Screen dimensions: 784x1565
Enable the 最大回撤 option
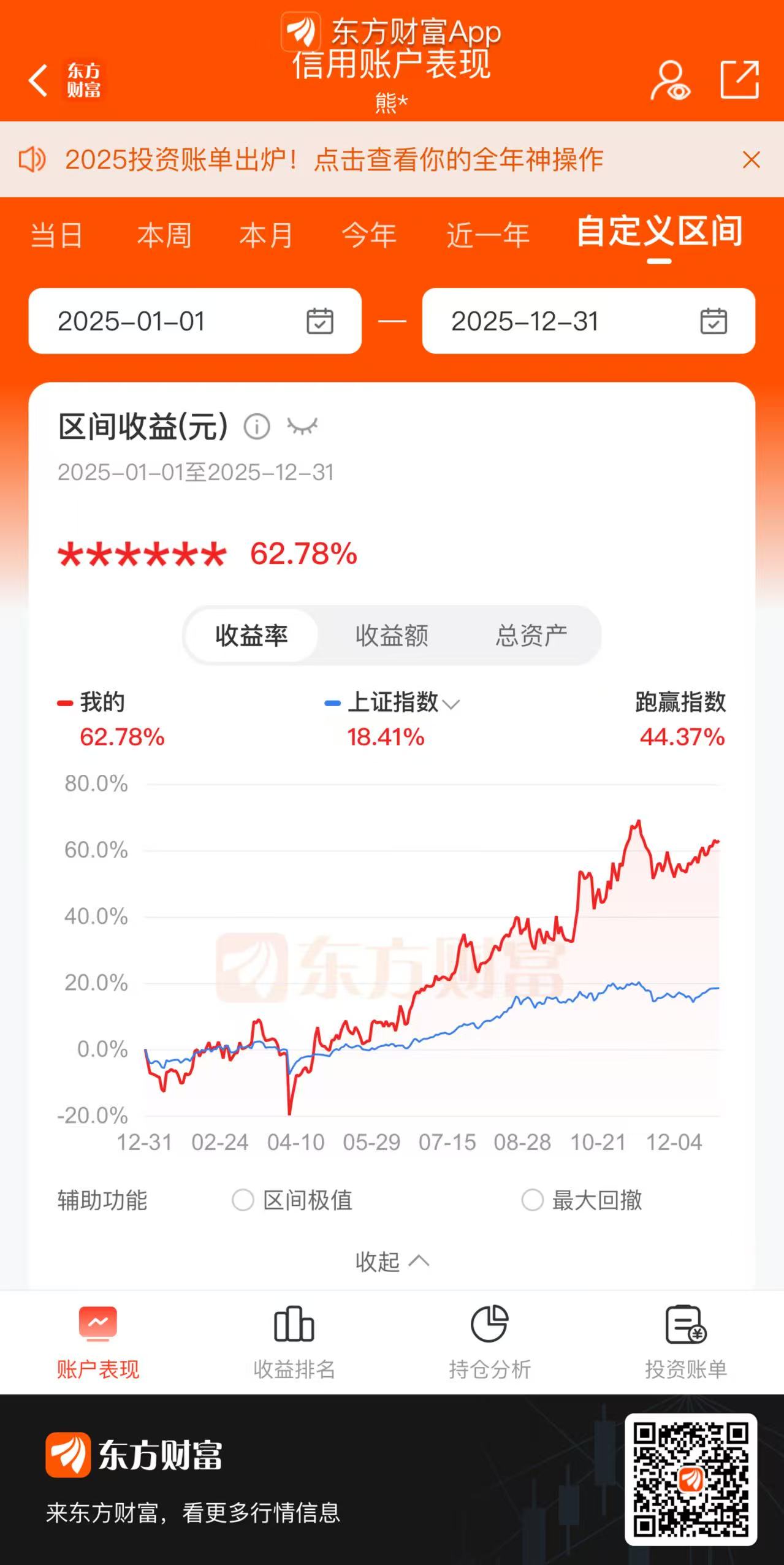point(532,1200)
